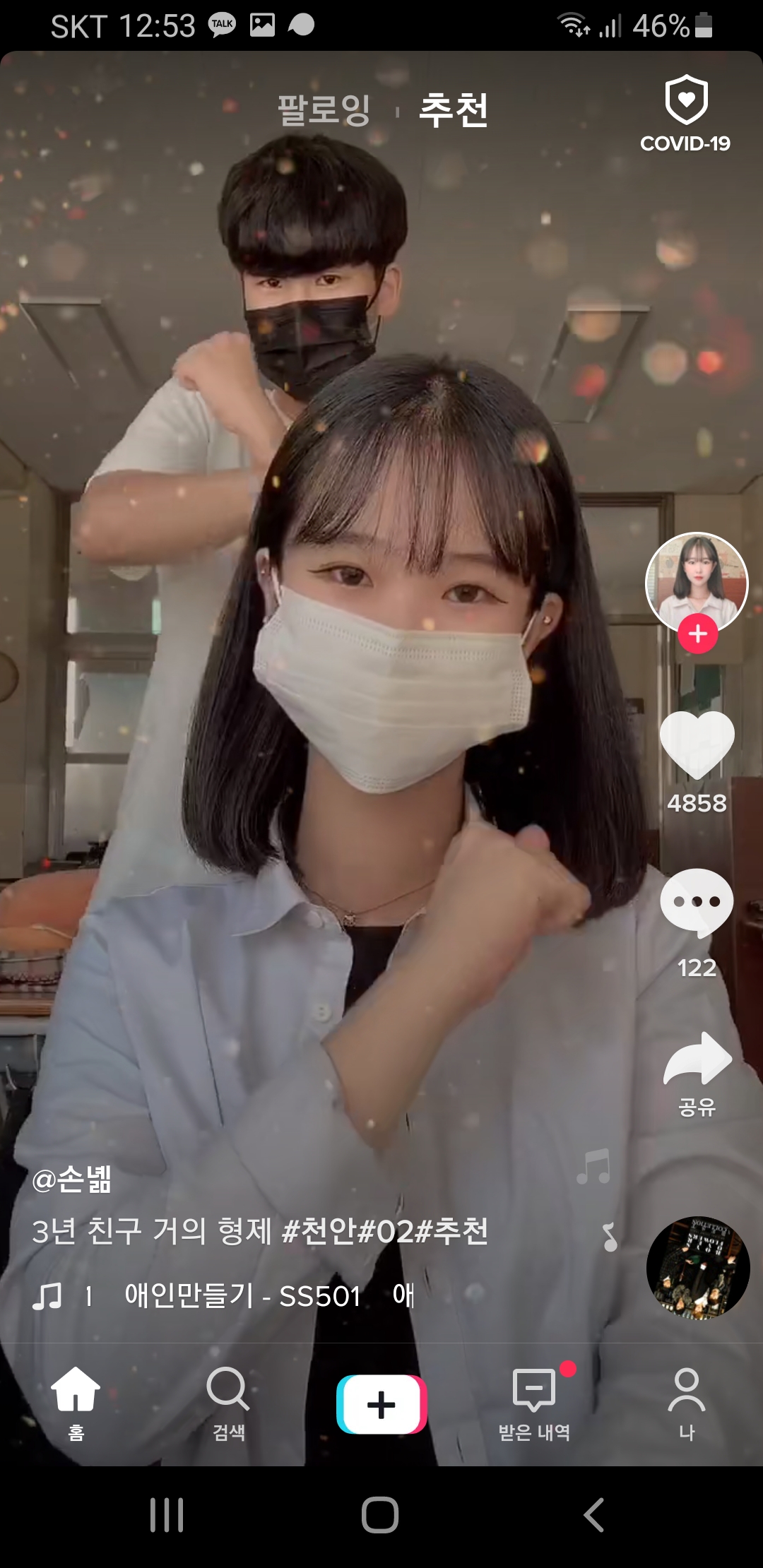The image size is (763, 1568).
Task: Open the #천안 hashtag in the caption
Action: click(x=319, y=1232)
